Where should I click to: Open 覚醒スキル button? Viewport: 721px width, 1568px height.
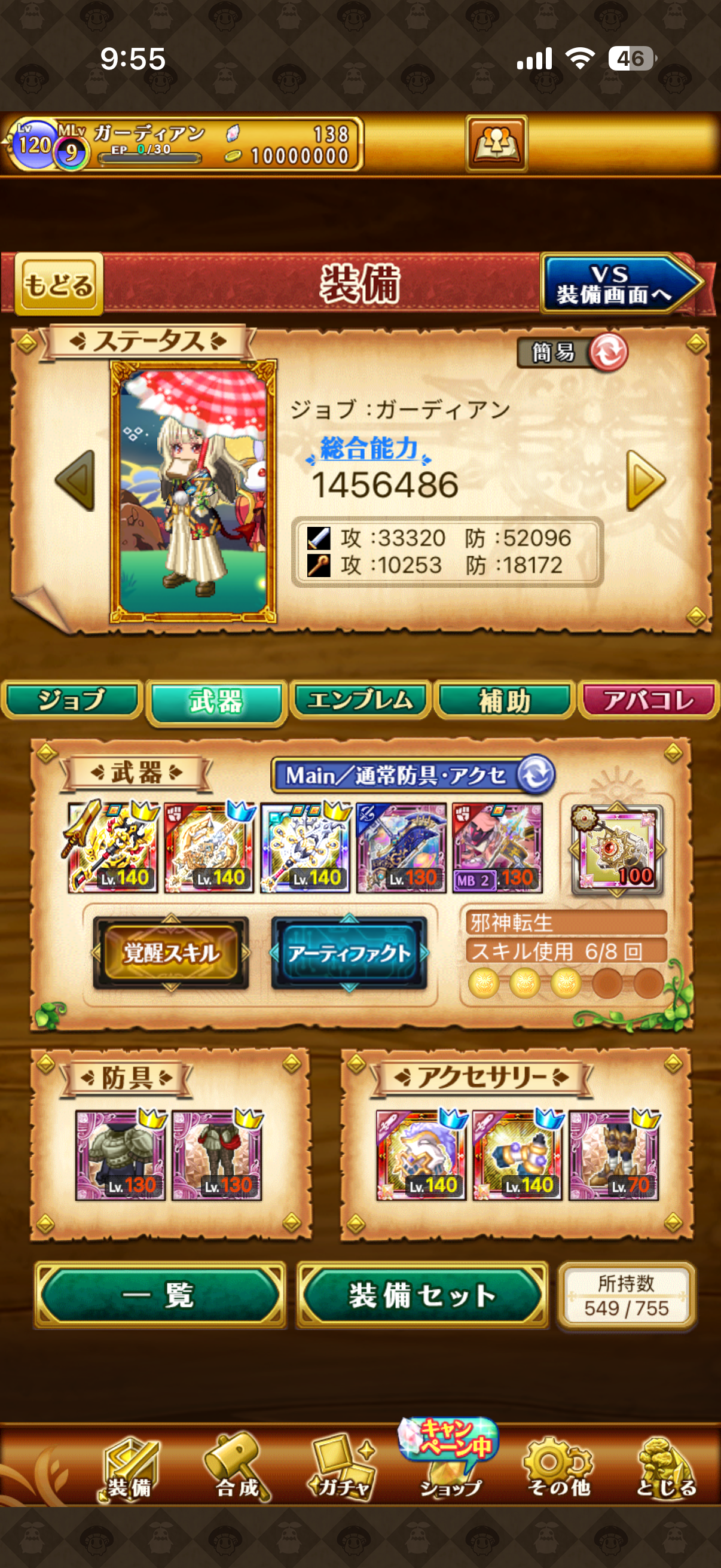click(x=171, y=953)
